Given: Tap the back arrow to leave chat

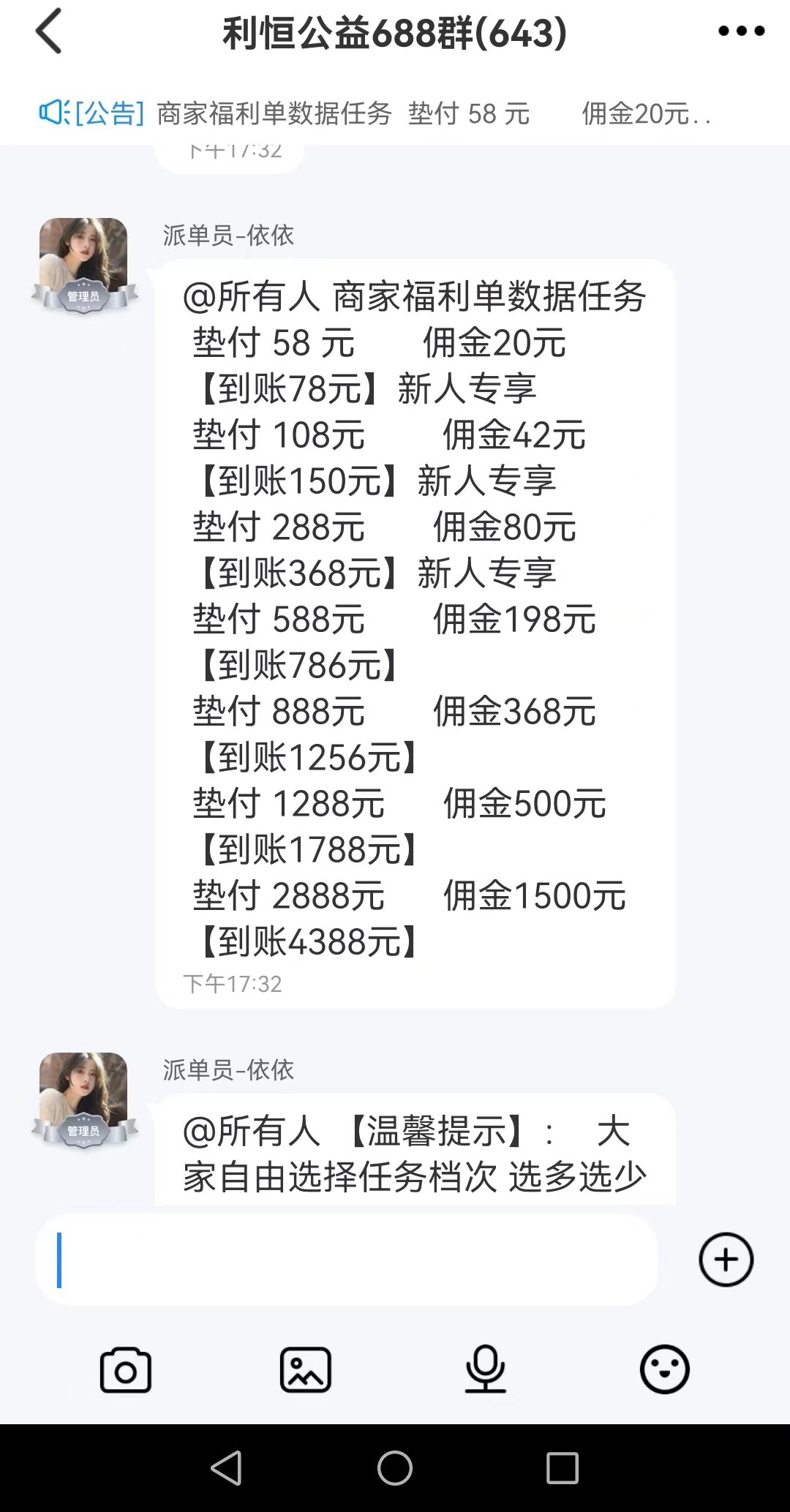Looking at the screenshot, I should tap(47, 32).
